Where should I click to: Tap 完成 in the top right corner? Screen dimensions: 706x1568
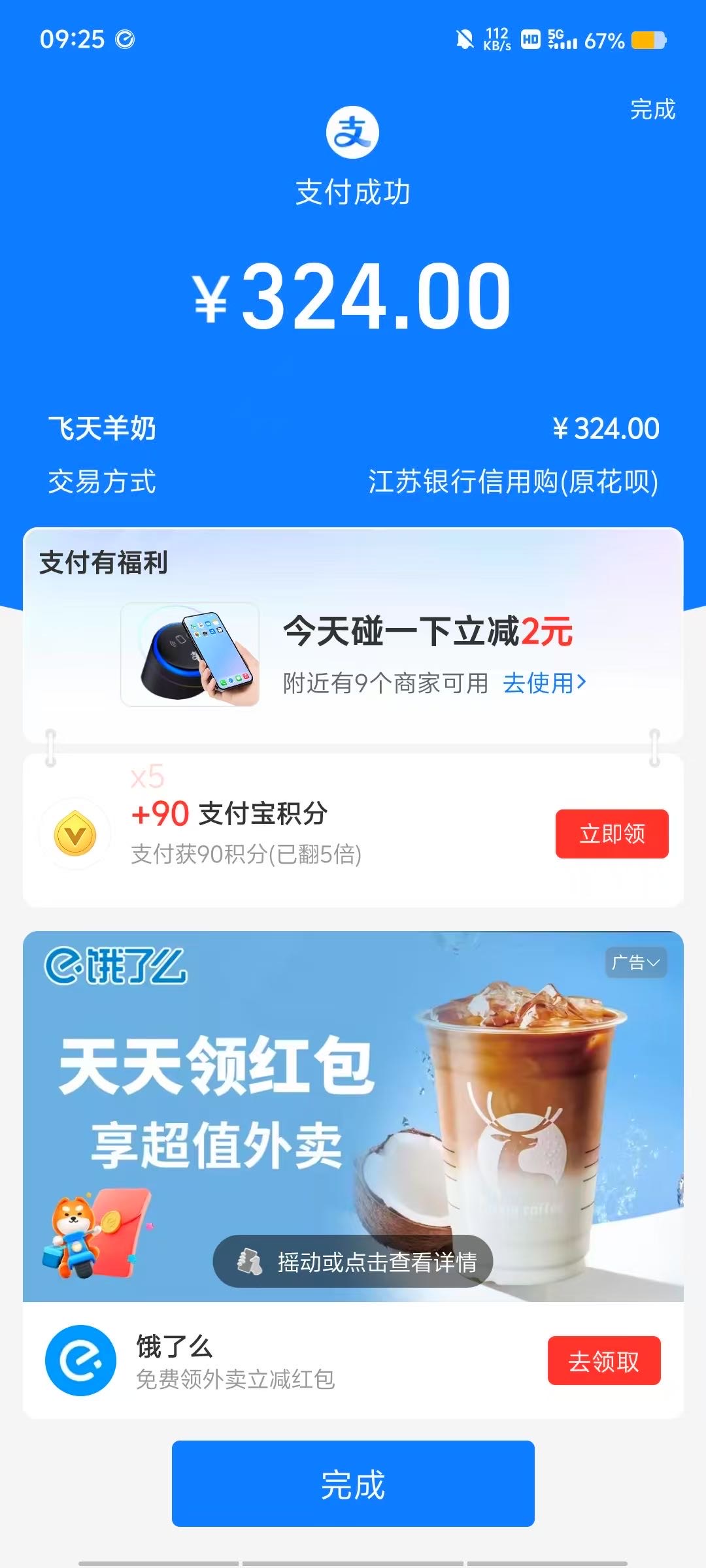point(652,109)
